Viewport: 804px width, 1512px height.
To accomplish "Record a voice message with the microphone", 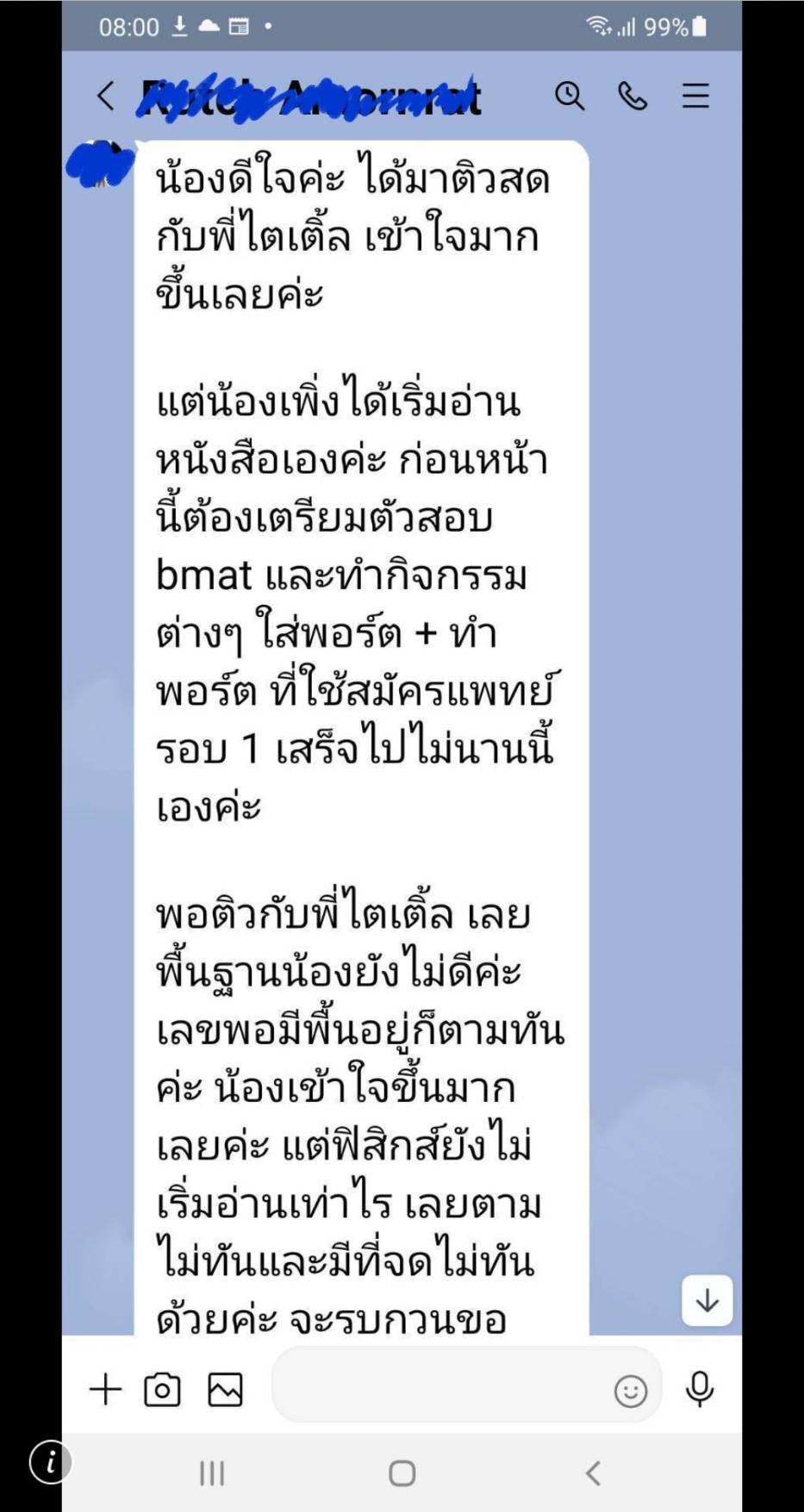I will pyautogui.click(x=700, y=1389).
